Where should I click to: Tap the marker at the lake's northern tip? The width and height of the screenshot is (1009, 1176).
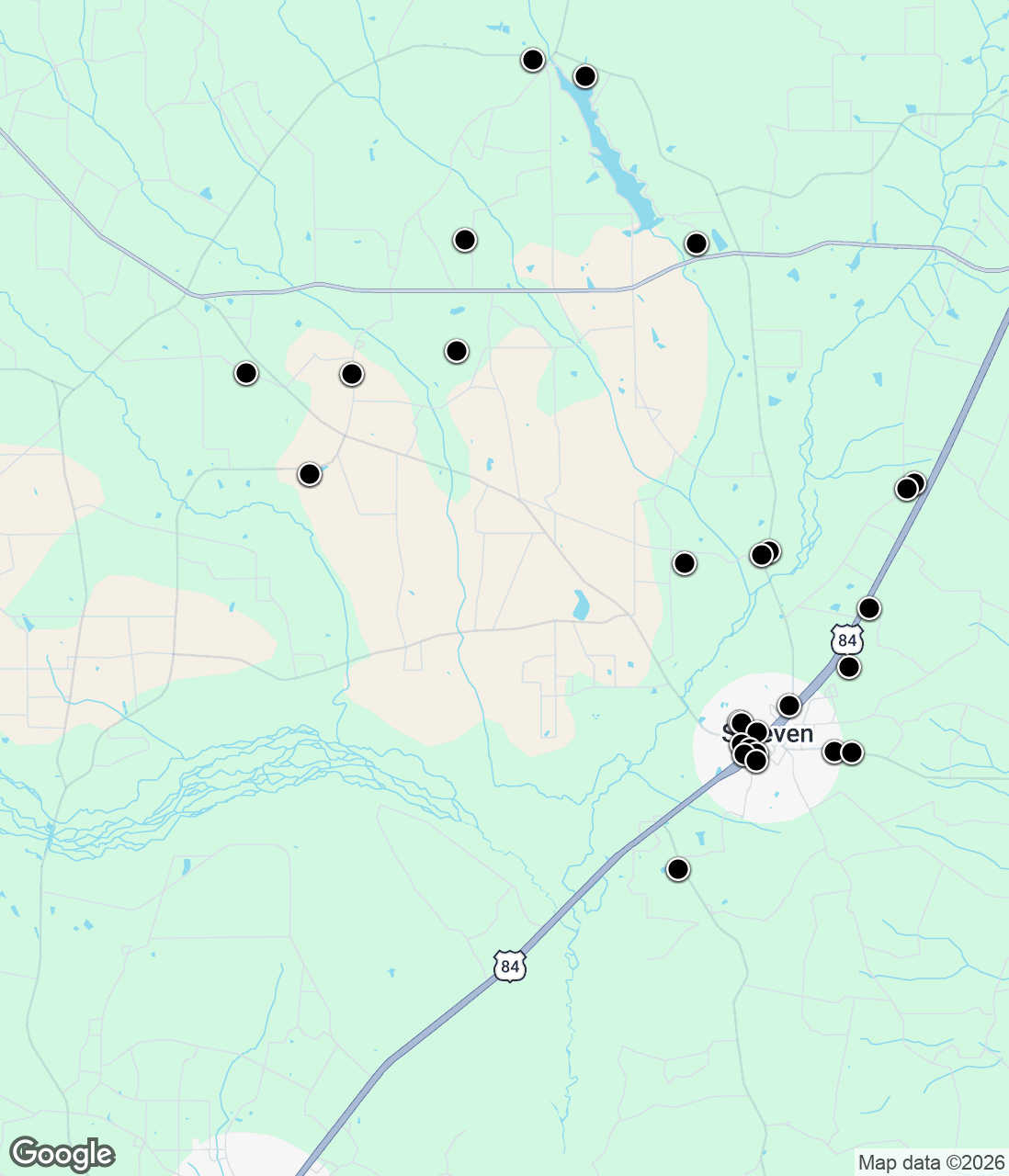point(584,76)
